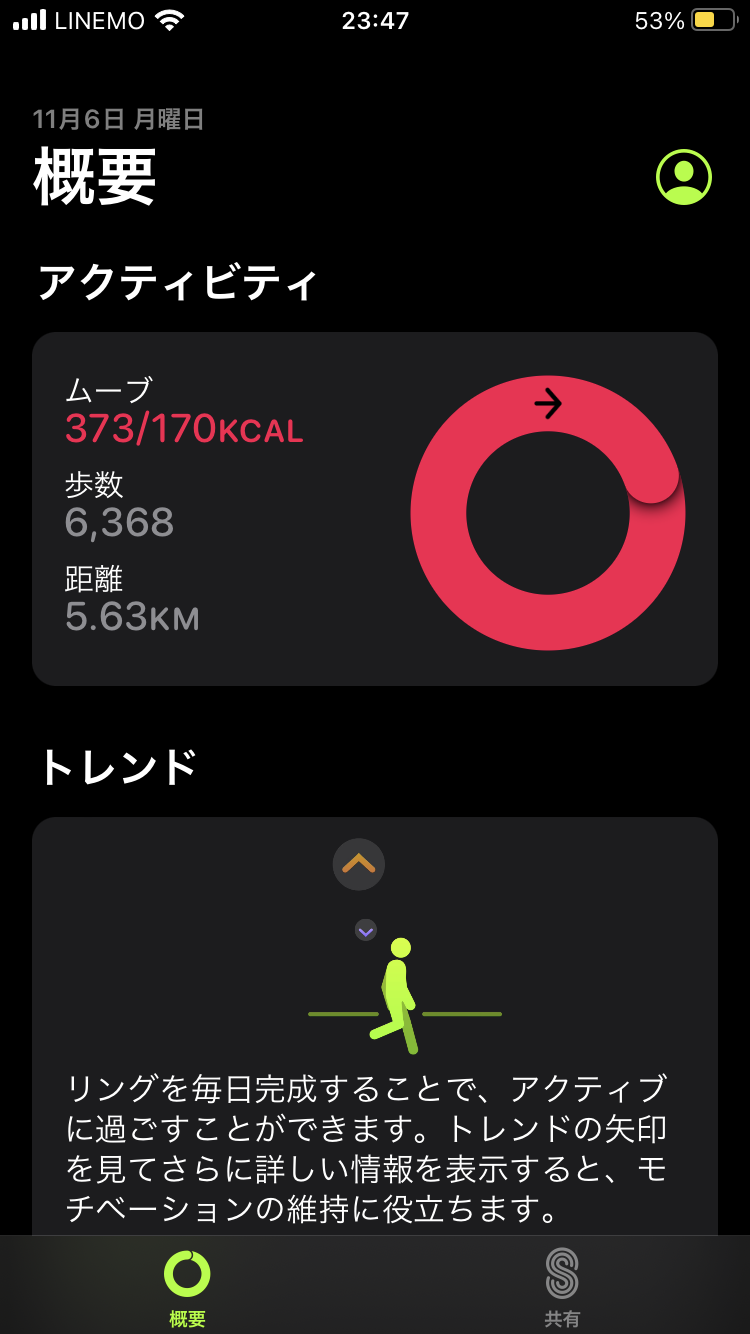Open the アクティビティ card with Move ring
The width and height of the screenshot is (750, 1334).
[374, 508]
